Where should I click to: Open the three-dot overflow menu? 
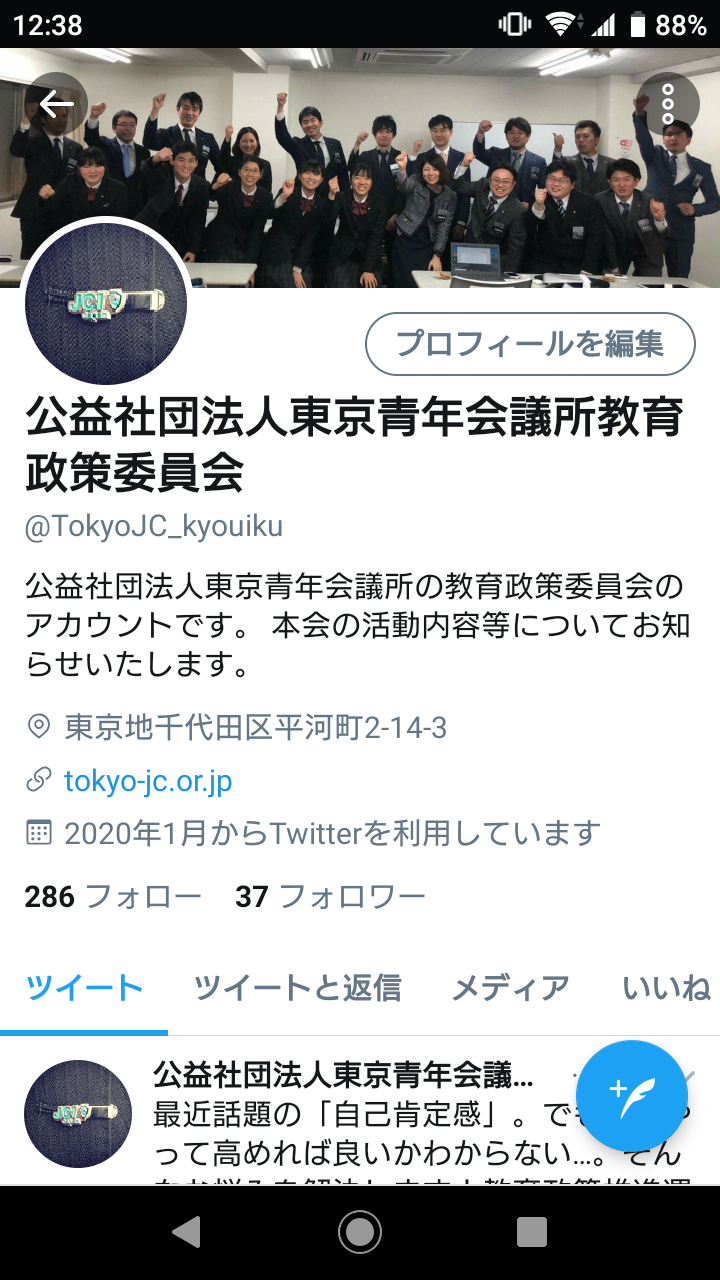[x=667, y=104]
